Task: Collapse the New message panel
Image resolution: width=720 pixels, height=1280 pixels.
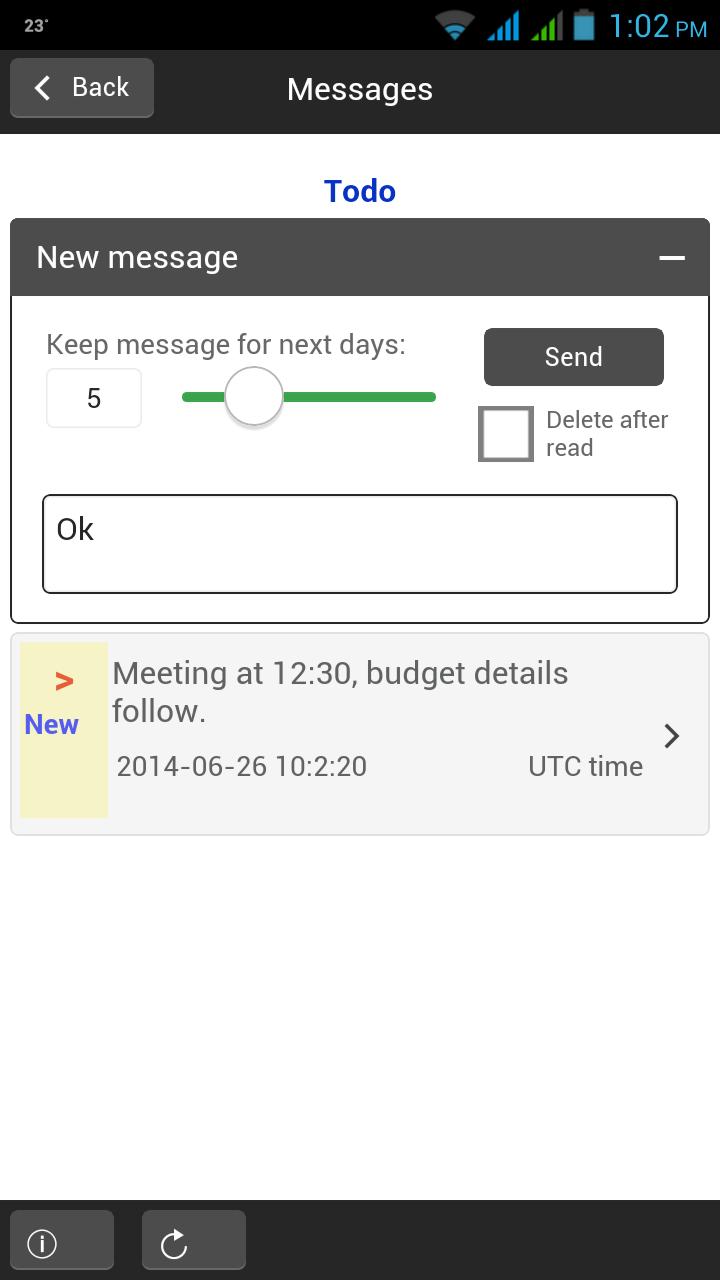Action: 671,257
